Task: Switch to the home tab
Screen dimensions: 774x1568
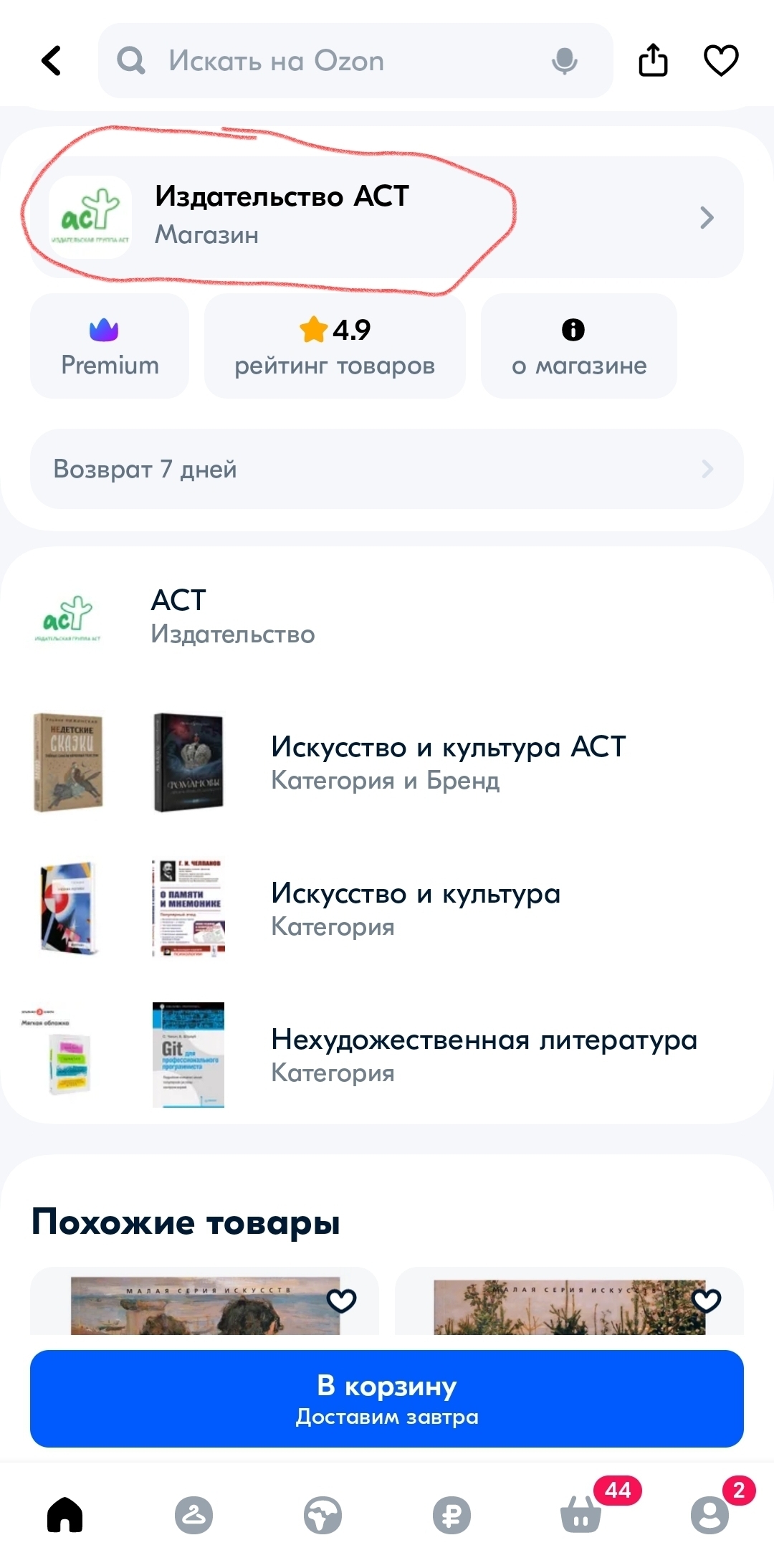Action: click(x=65, y=1515)
